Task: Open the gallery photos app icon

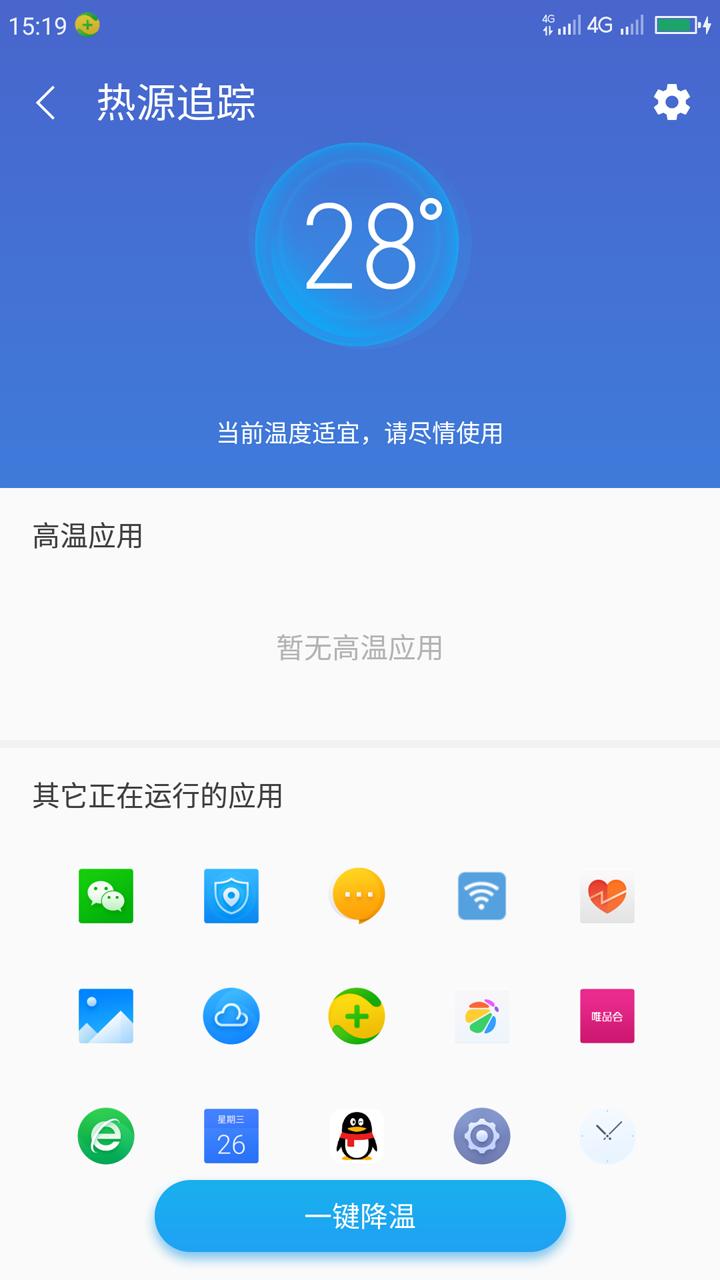Action: point(105,1017)
